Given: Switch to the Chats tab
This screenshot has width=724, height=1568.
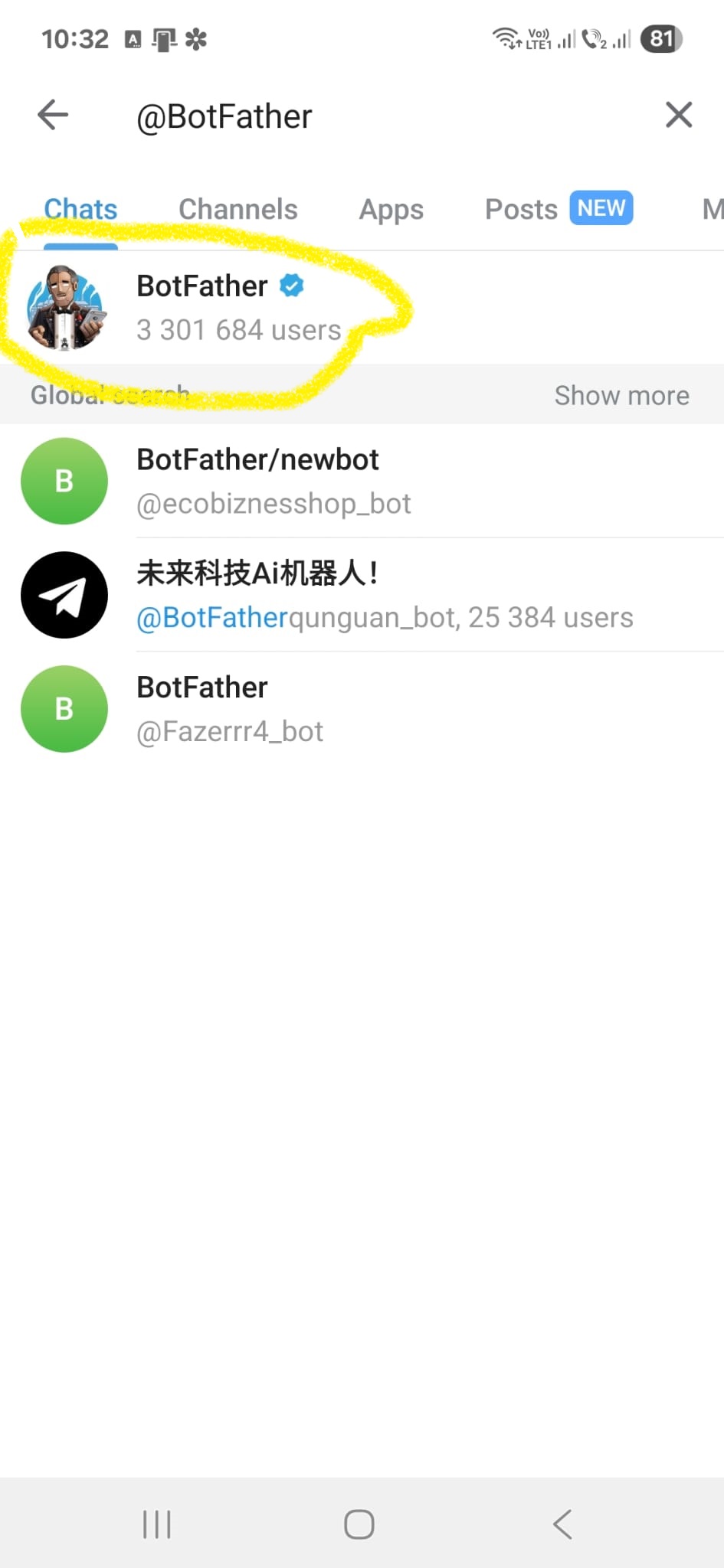Looking at the screenshot, I should [80, 209].
